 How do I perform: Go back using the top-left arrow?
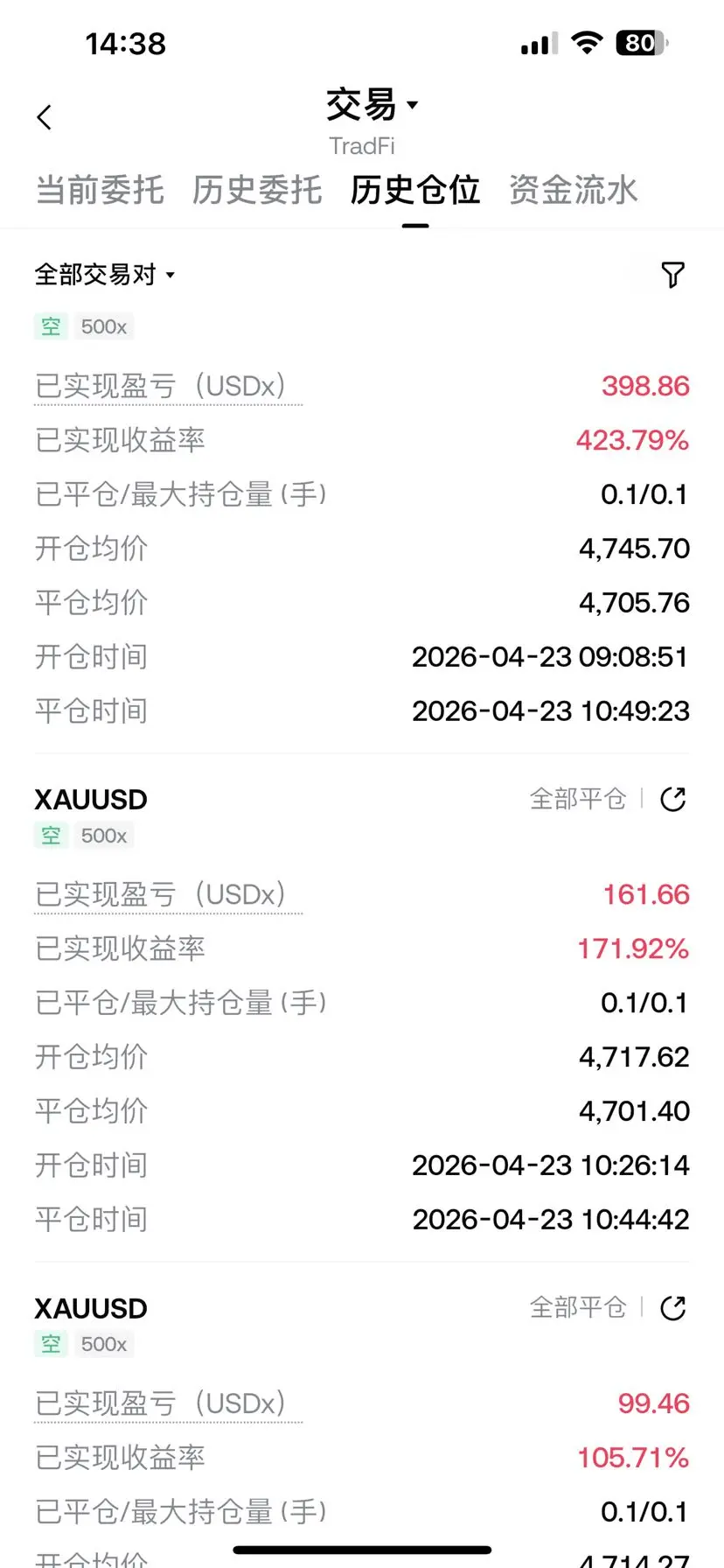[x=45, y=117]
